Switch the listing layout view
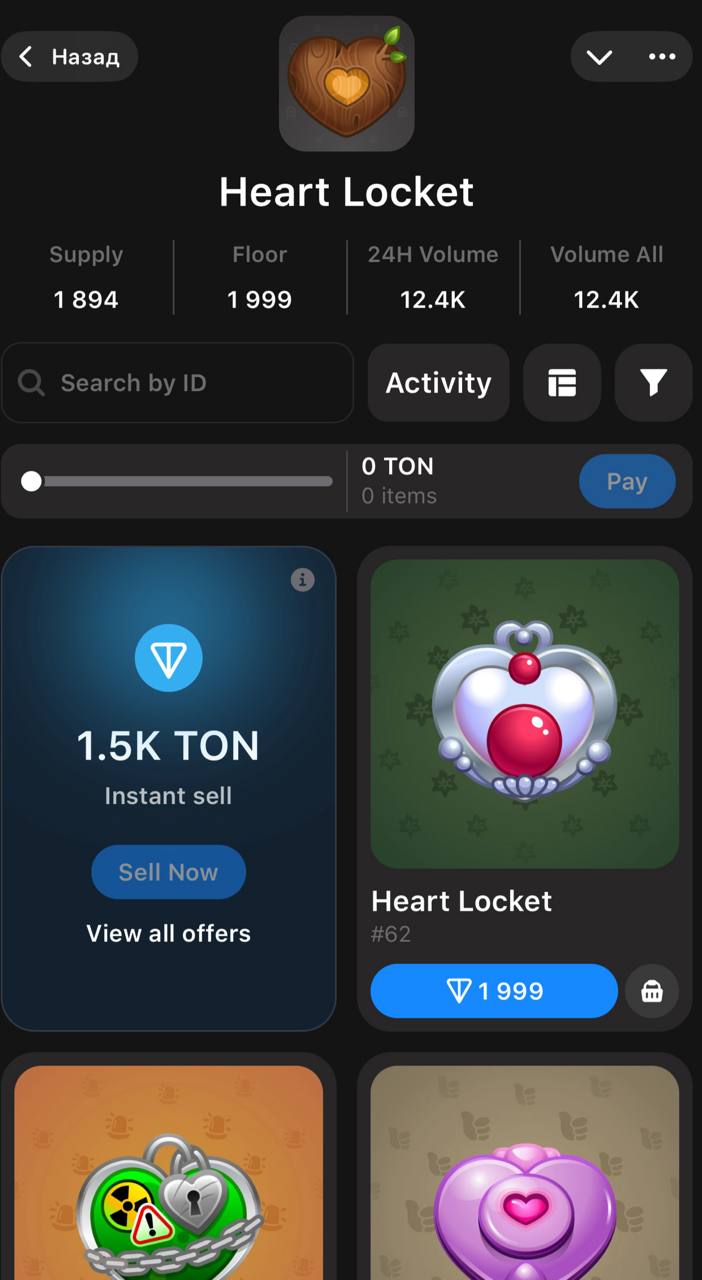The image size is (702, 1280). (x=562, y=383)
